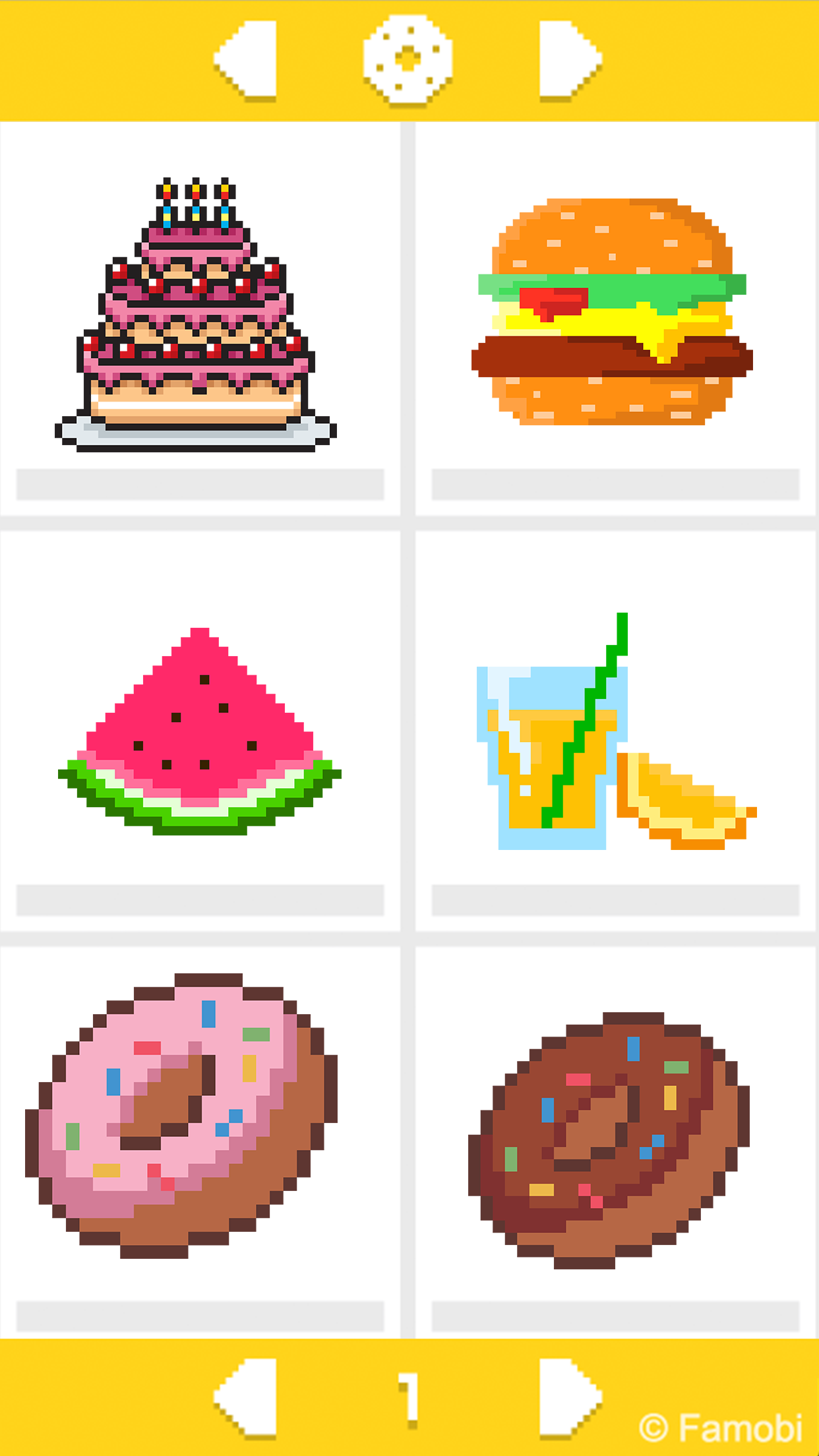Open the donut home icon in the top bar
This screenshot has height=1456, width=819.
[408, 59]
